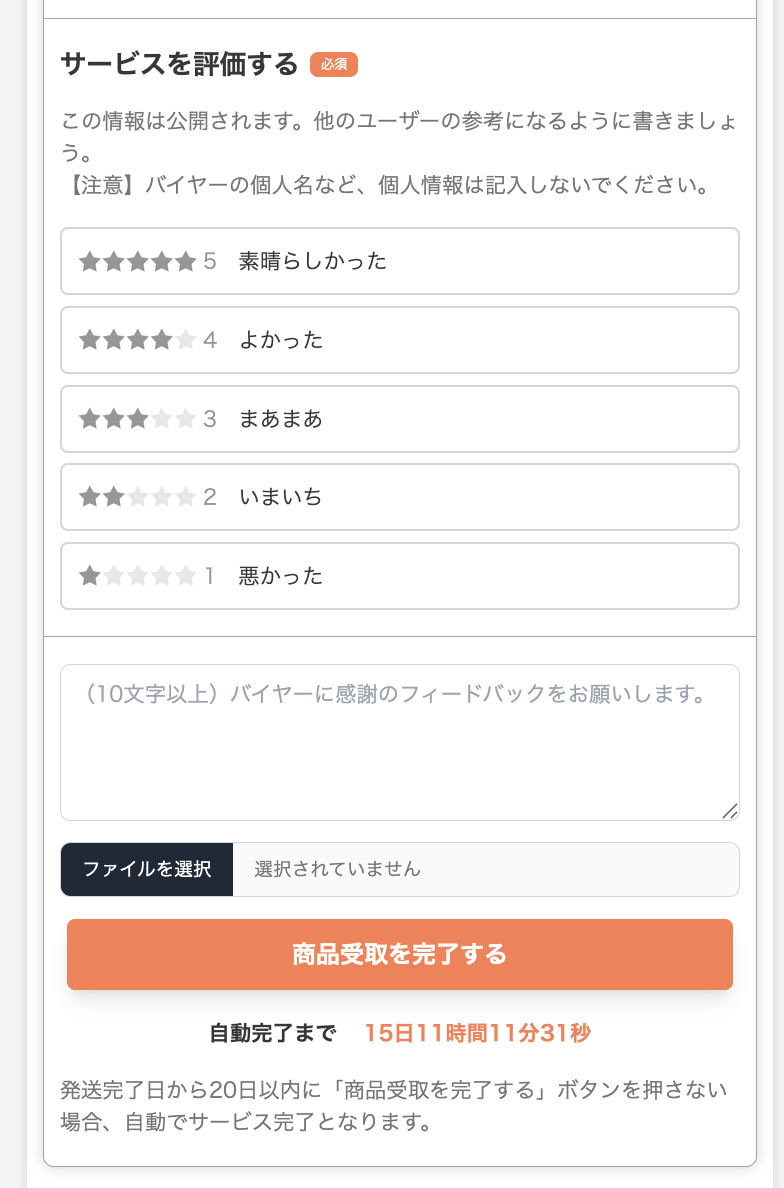The image size is (784, 1188).
Task: Pick the 1-star 悪かった rating
Action: tap(400, 576)
